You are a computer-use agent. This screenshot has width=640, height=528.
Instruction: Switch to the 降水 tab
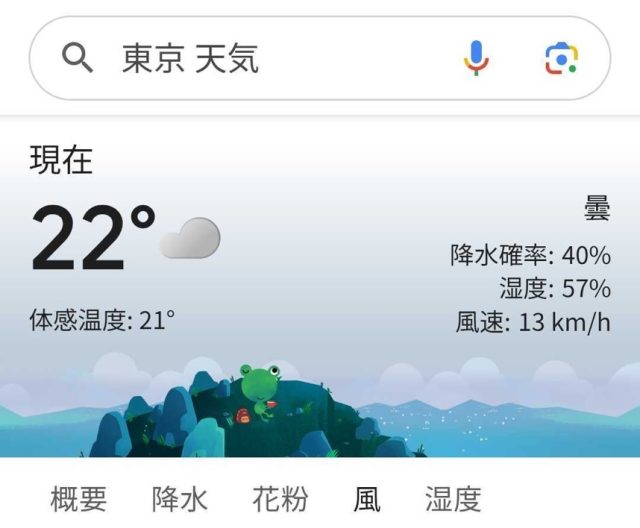click(180, 498)
